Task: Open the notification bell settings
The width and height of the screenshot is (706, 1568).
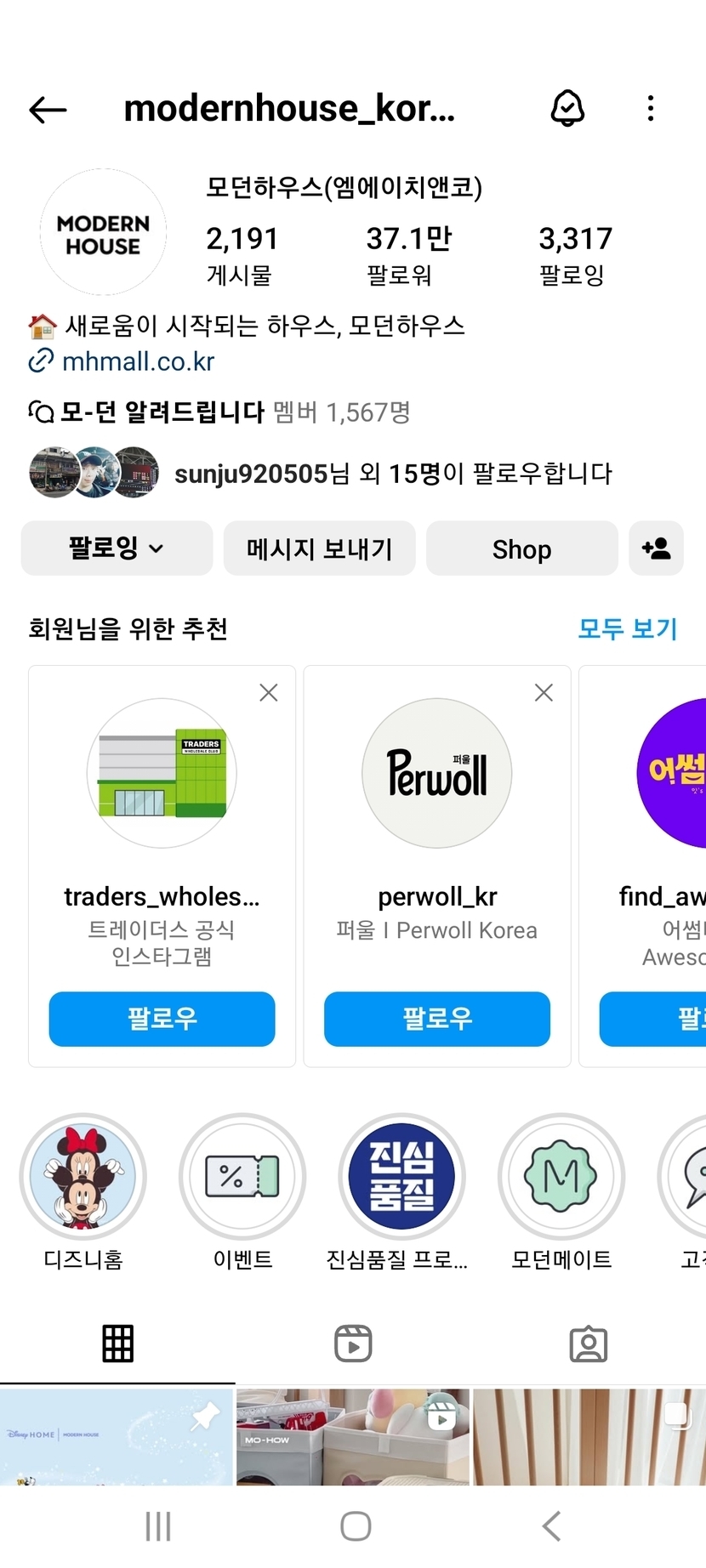Action: (x=567, y=109)
